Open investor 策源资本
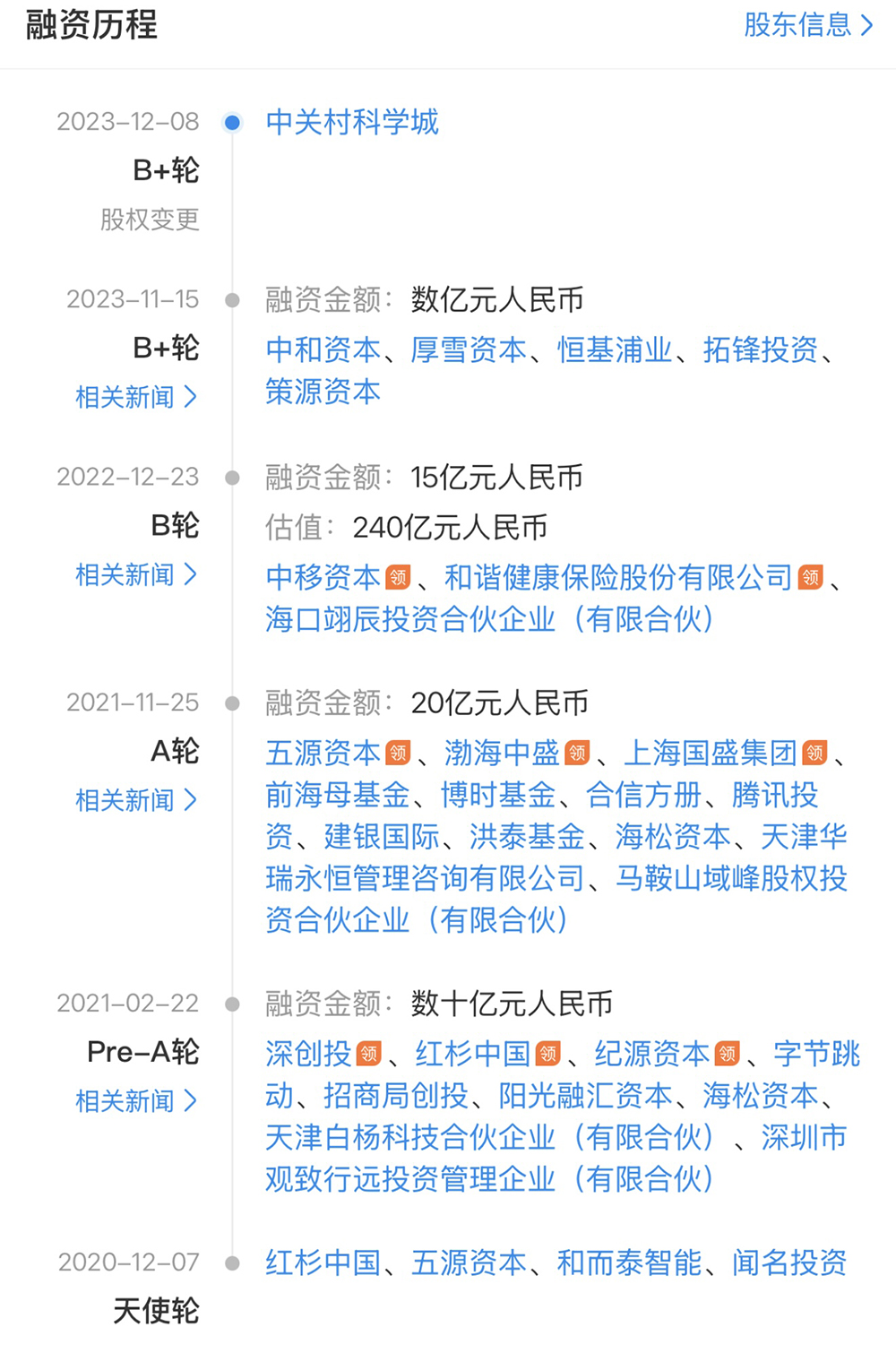Viewport: 896px width, 1353px height. [323, 392]
